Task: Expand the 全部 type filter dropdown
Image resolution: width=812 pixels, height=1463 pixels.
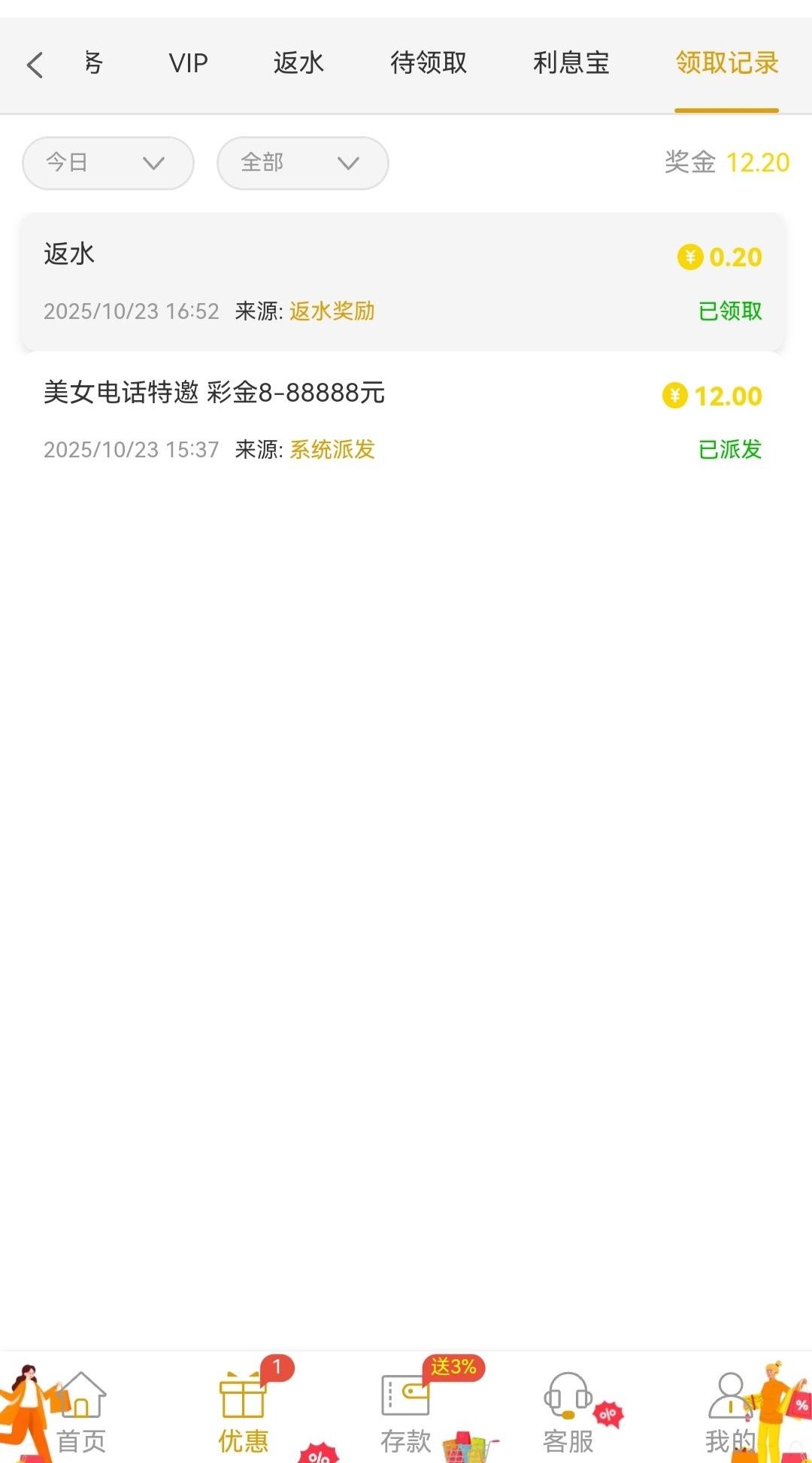Action: click(302, 163)
